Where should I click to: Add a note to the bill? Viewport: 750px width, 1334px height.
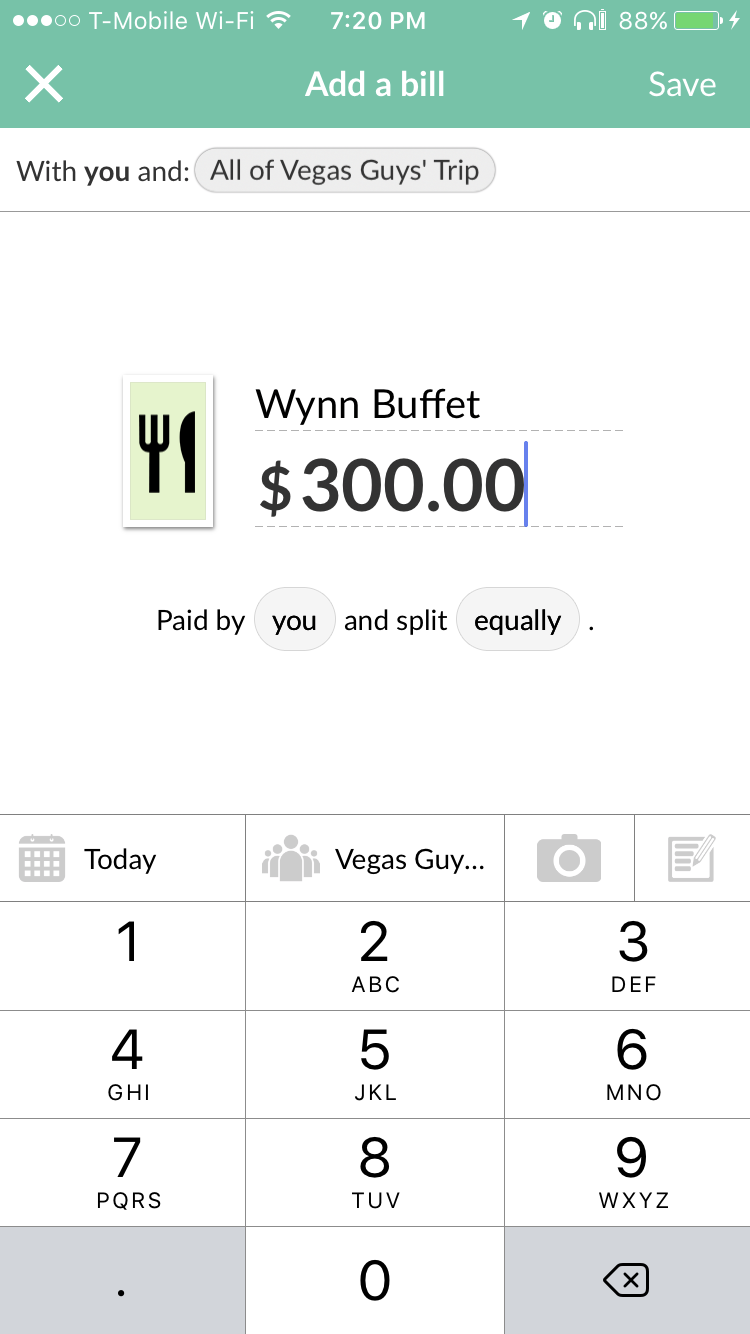pyautogui.click(x=691, y=859)
